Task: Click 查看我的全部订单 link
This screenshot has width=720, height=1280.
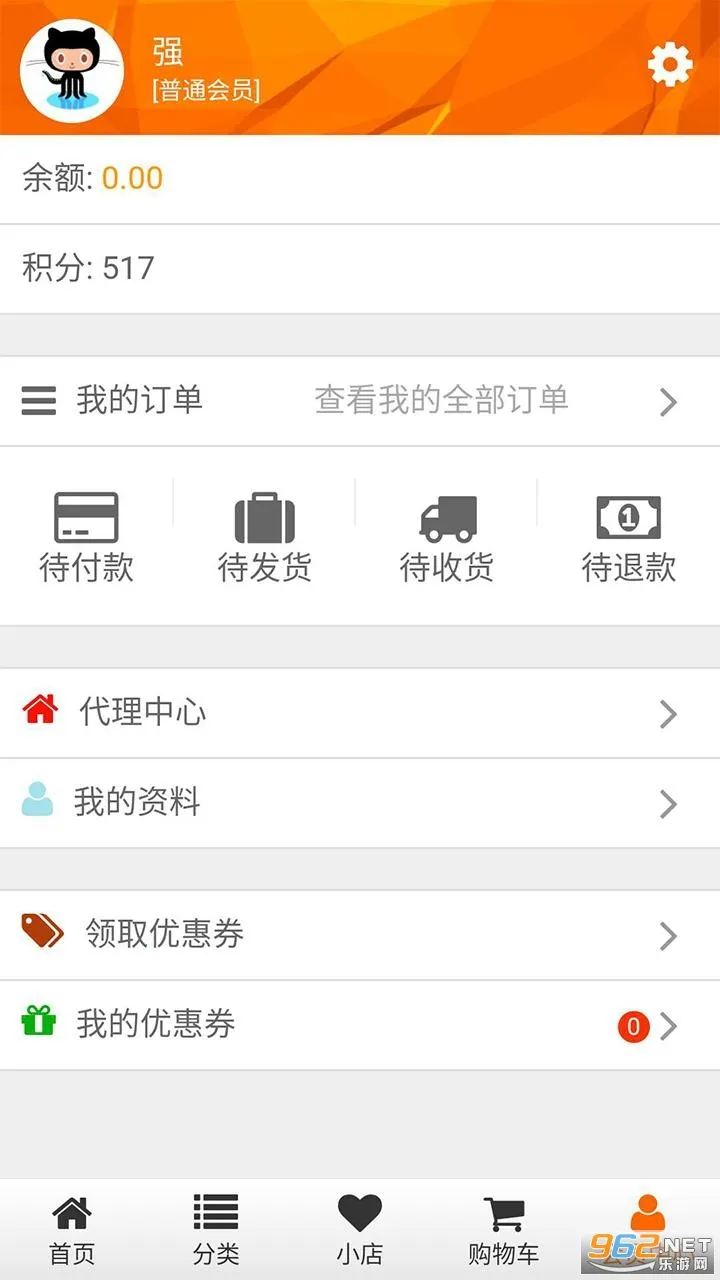Action: coord(442,401)
